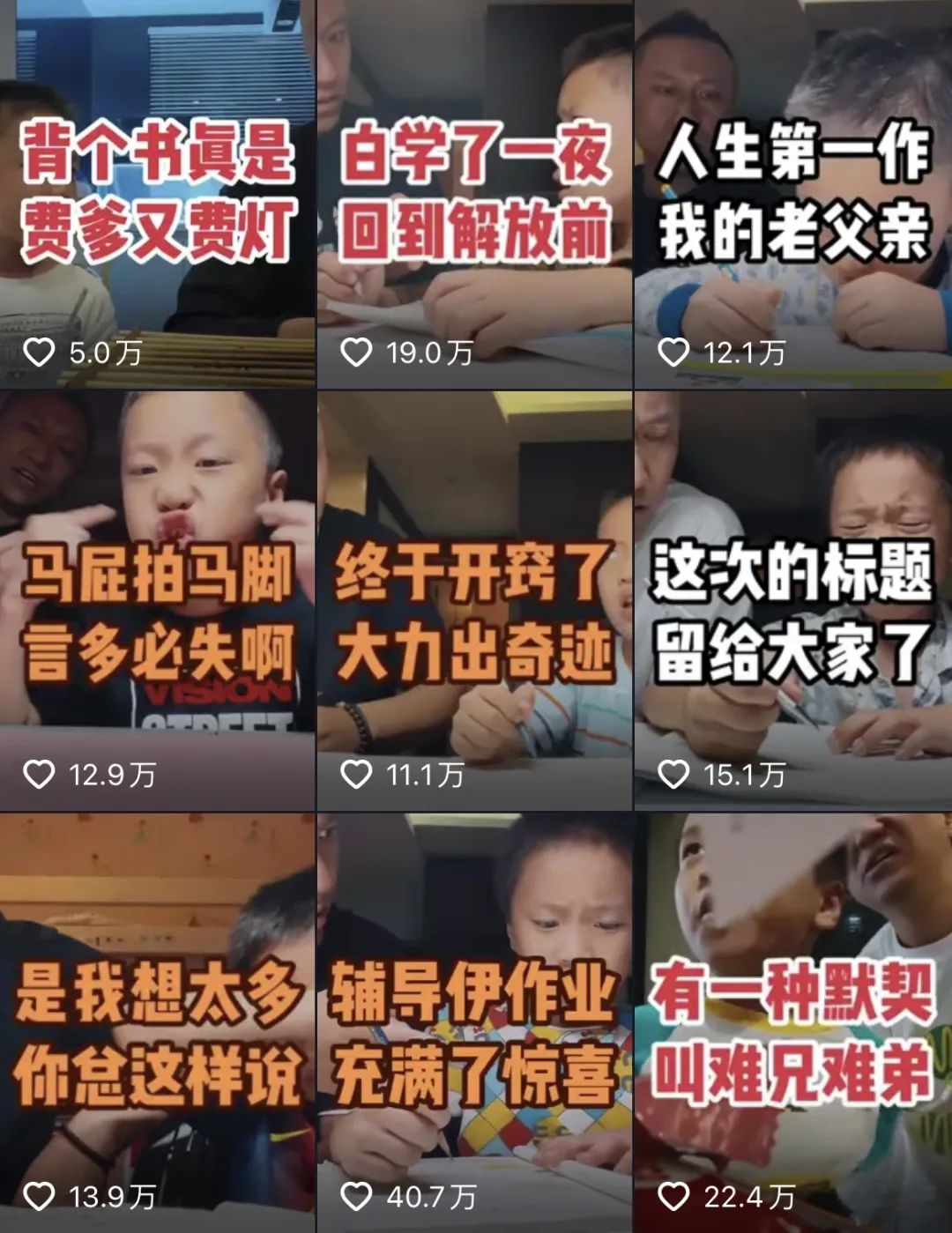
Task: Open the video 人生第一作我的老父亲
Action: (x=793, y=192)
